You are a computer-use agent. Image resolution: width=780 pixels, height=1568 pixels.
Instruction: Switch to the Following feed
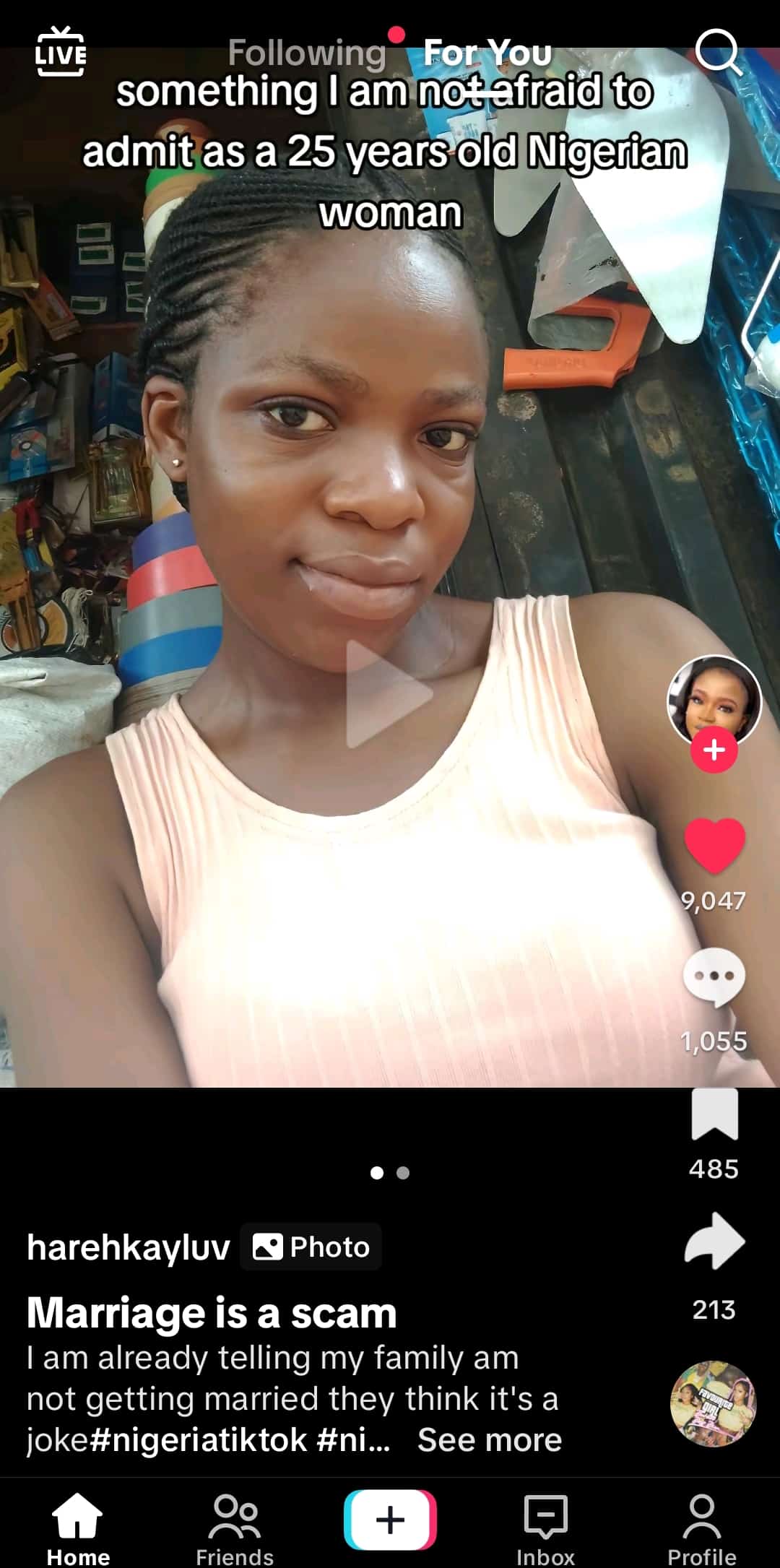pos(307,53)
